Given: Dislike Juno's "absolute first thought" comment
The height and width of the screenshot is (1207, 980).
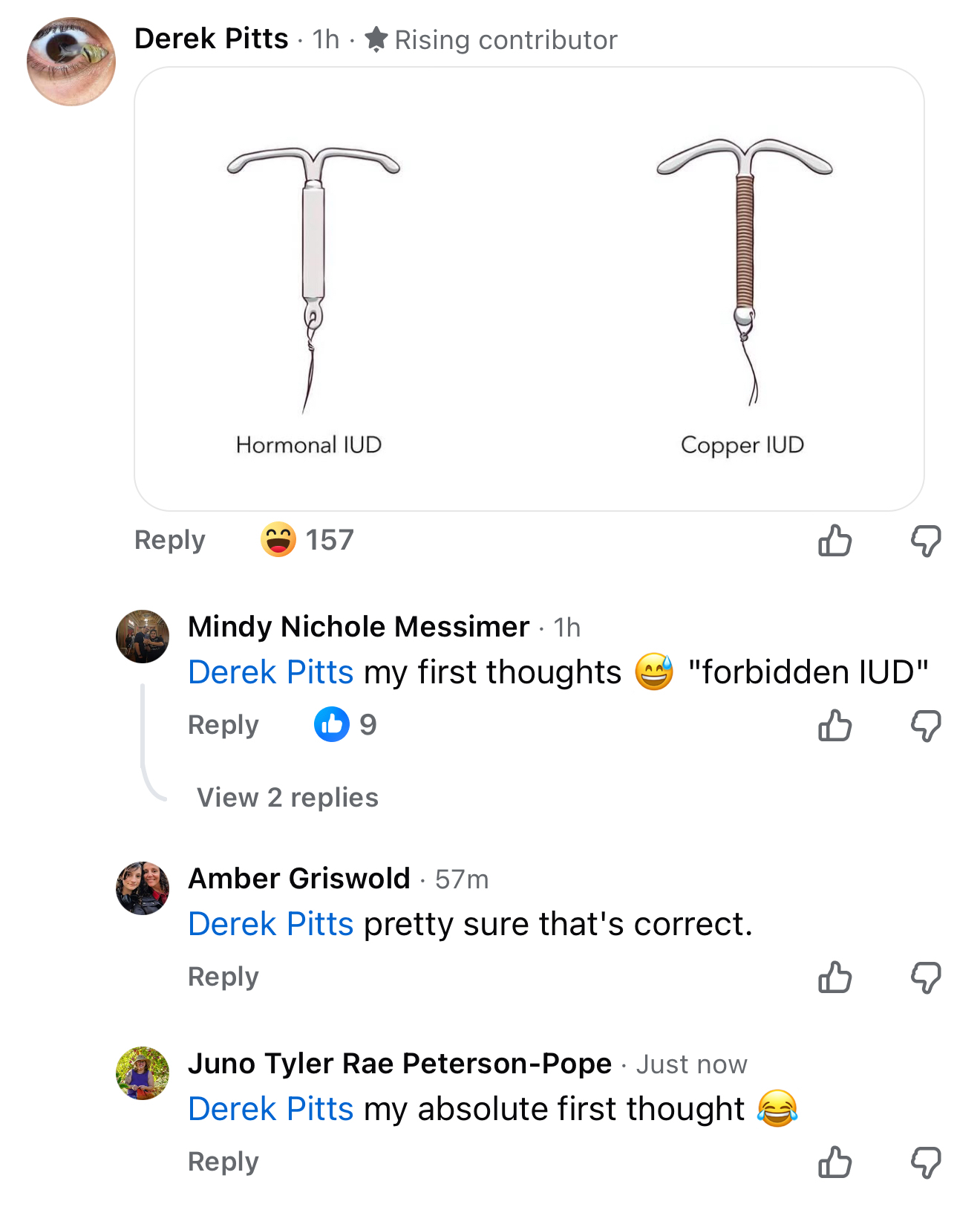Looking at the screenshot, I should 926,1162.
